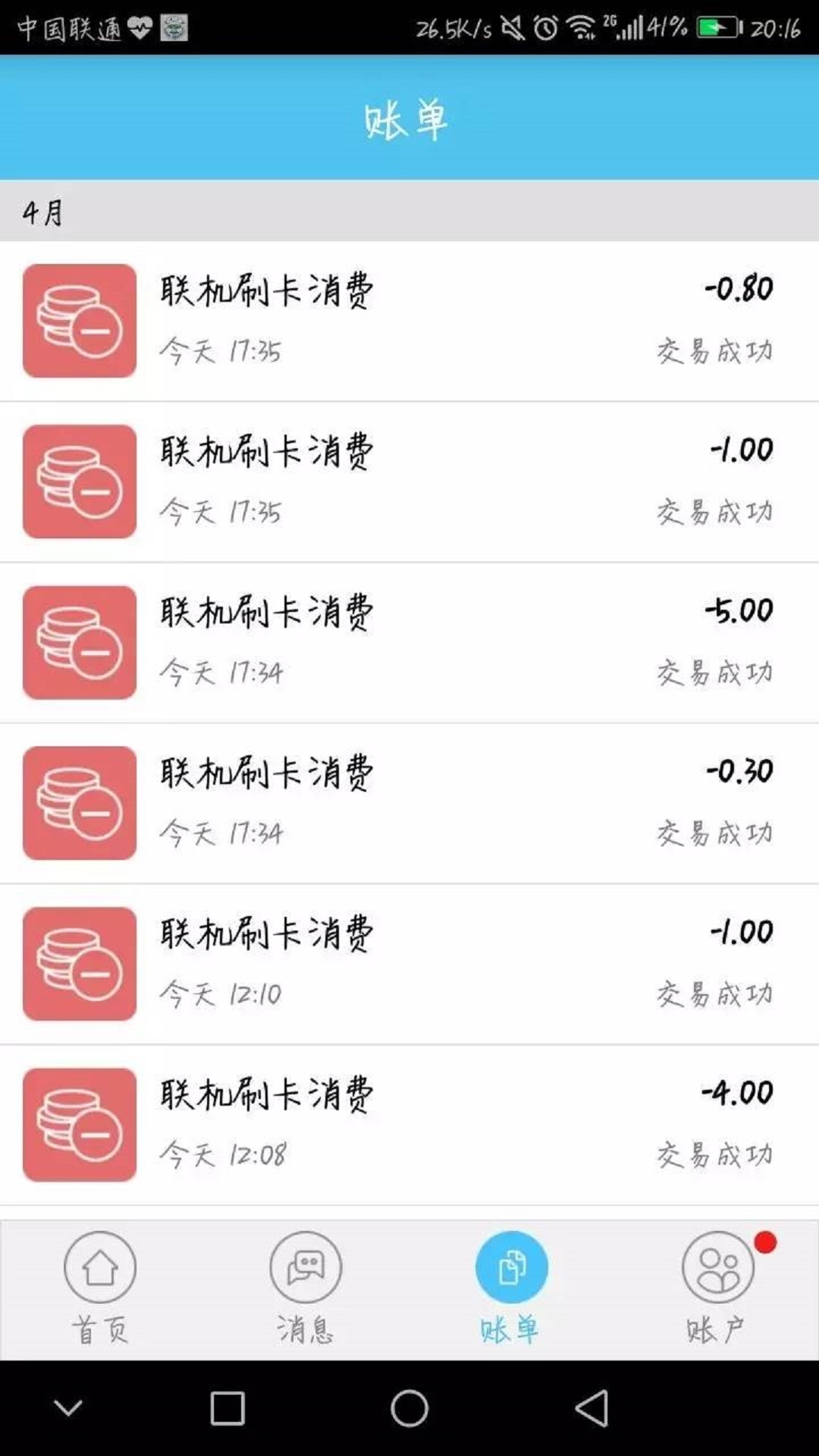Show details of the -4.00 transaction at 12:08
Image resolution: width=819 pixels, height=1456 pixels.
409,1125
